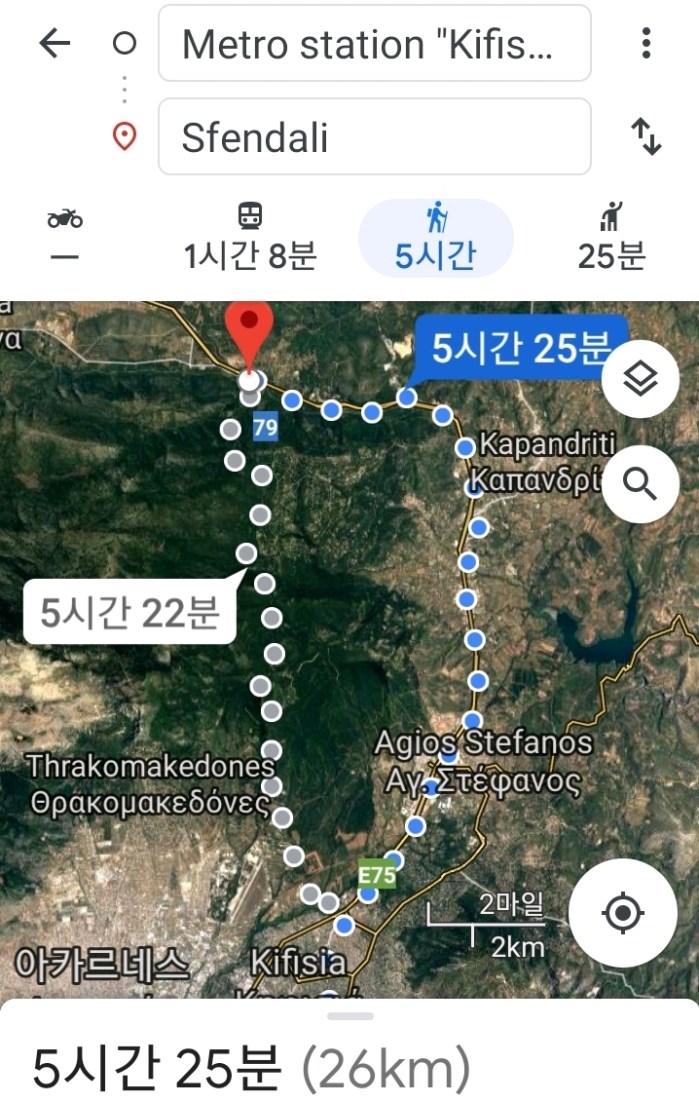
Task: Select the 5시간 25분 route label
Action: 520,348
